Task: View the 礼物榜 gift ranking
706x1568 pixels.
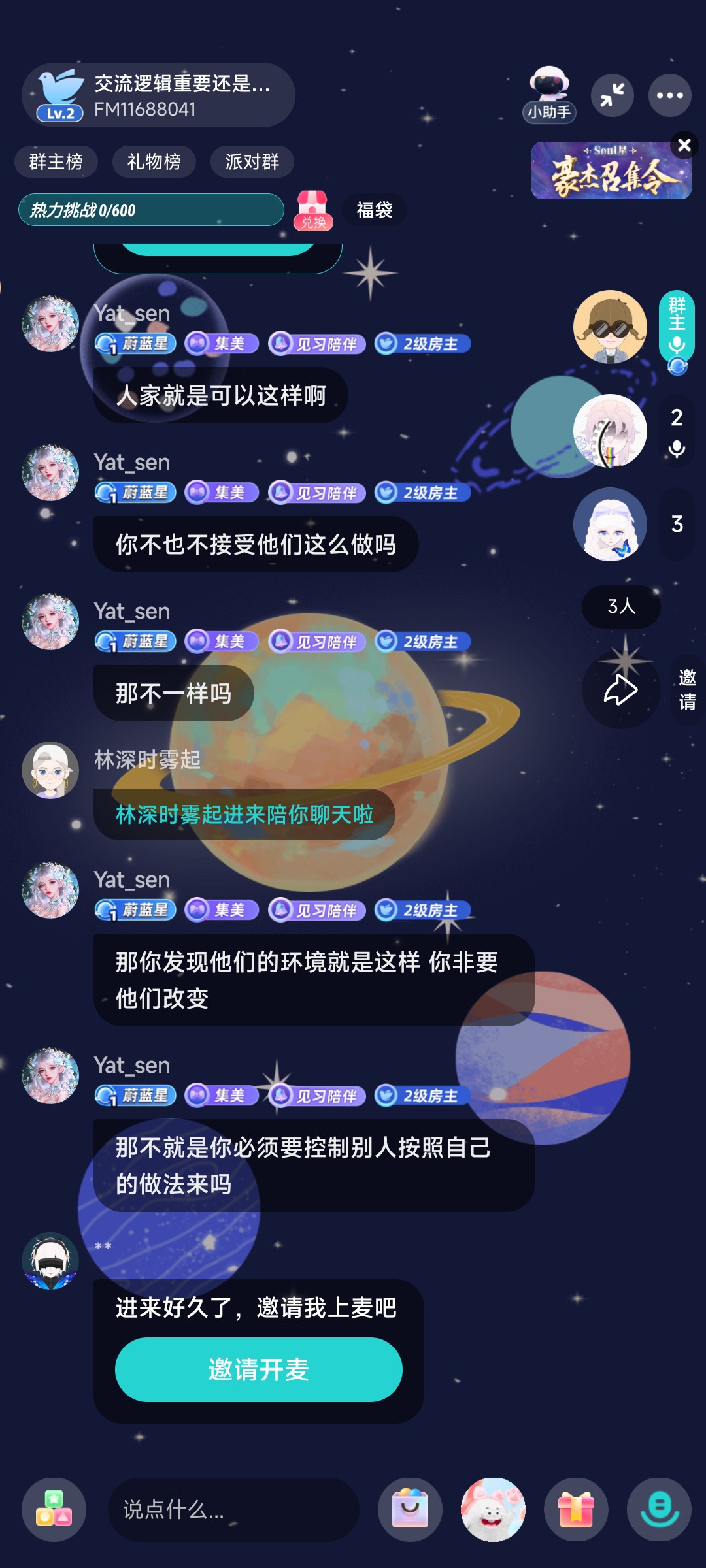Action: click(x=154, y=161)
